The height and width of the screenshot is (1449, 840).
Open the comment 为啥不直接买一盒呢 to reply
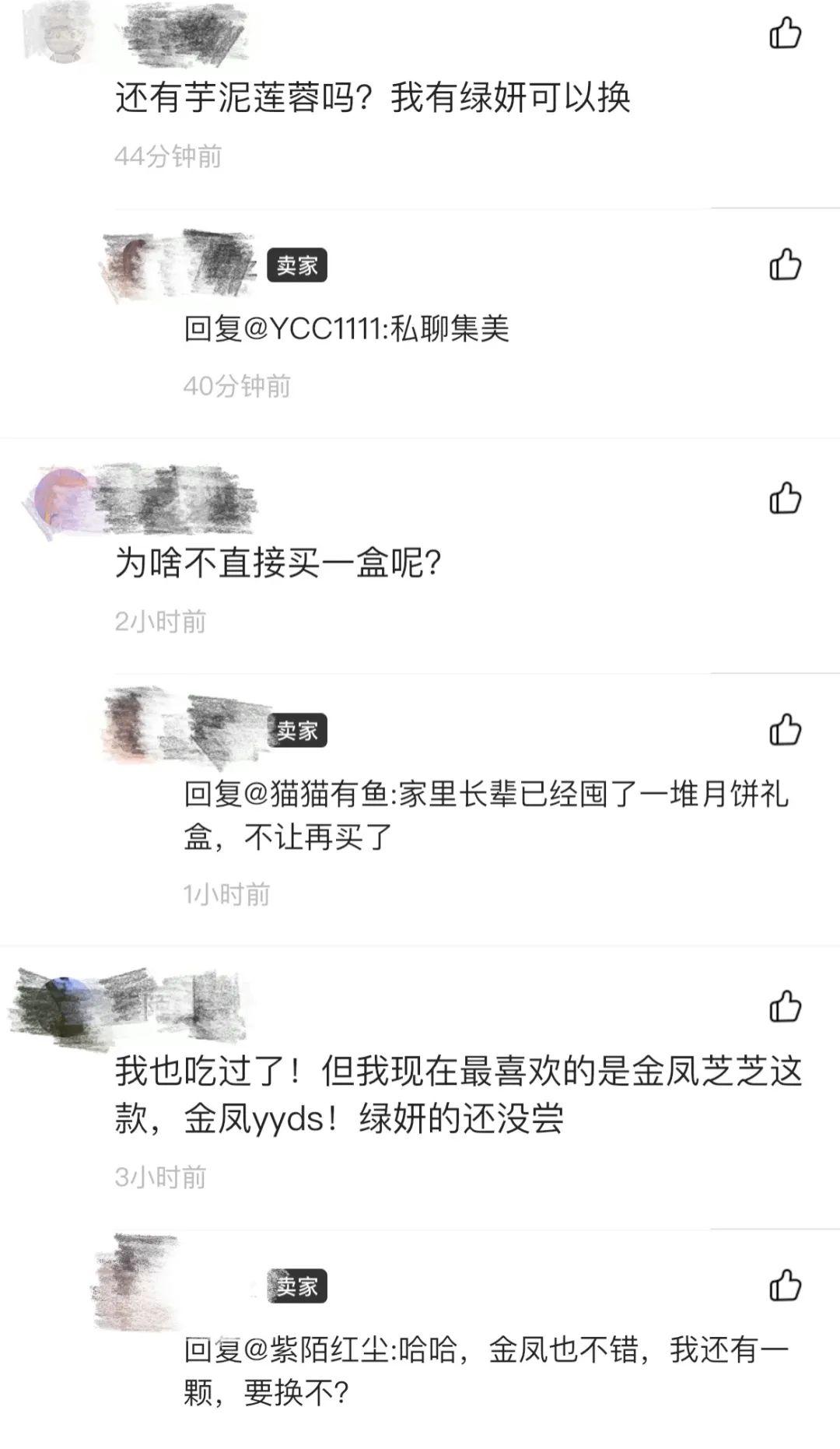[x=278, y=563]
